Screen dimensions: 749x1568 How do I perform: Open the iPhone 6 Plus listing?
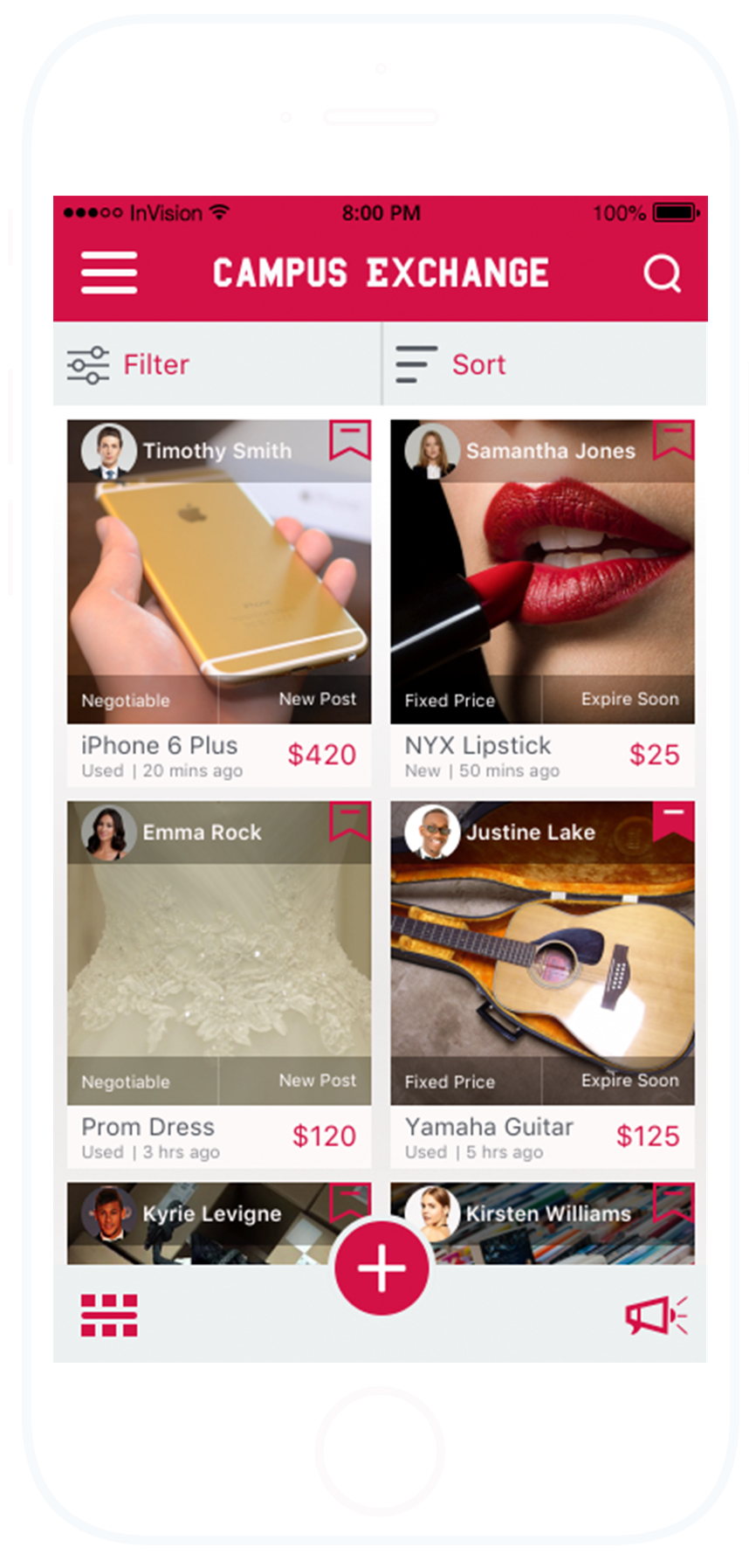(x=219, y=603)
